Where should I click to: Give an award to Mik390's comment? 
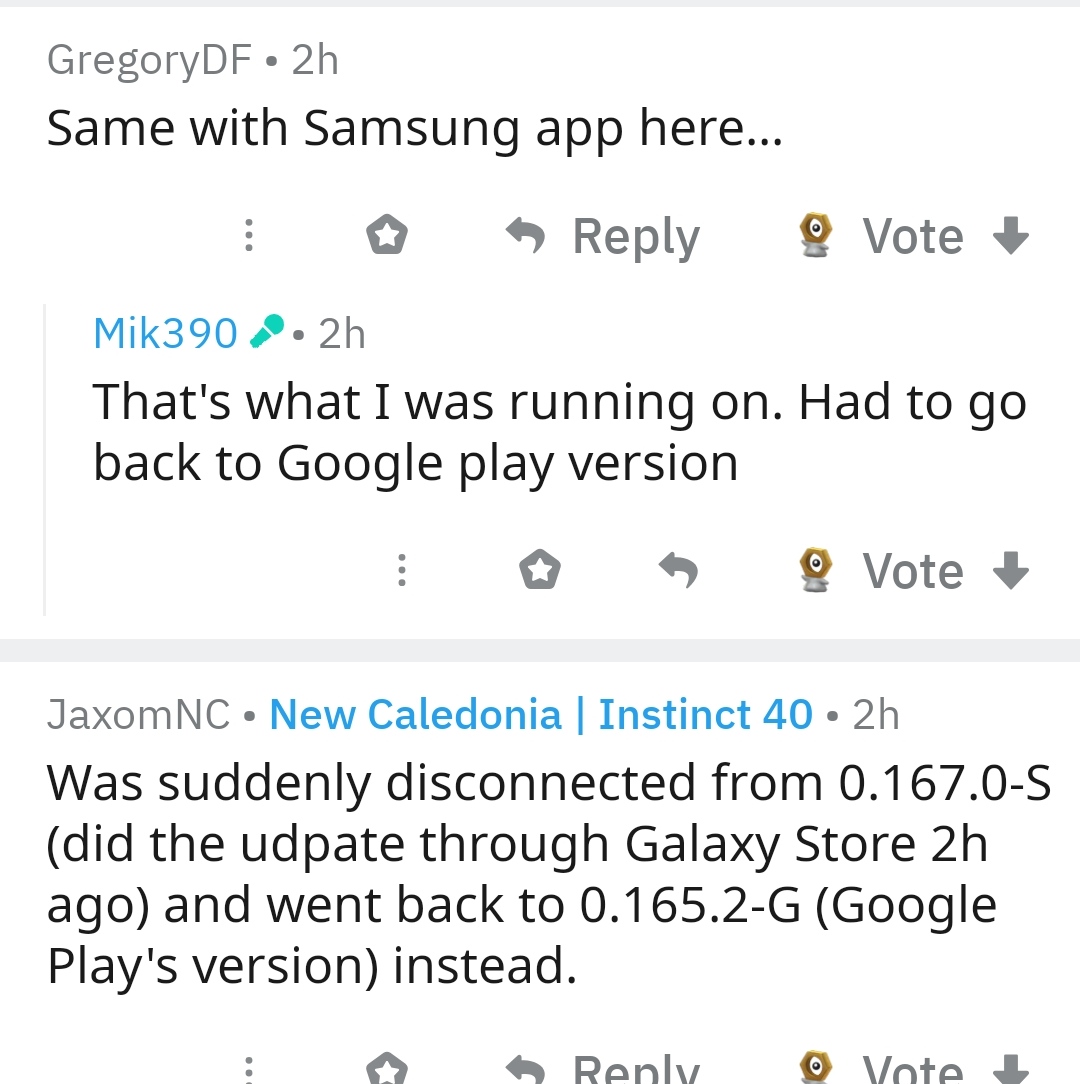coord(540,571)
